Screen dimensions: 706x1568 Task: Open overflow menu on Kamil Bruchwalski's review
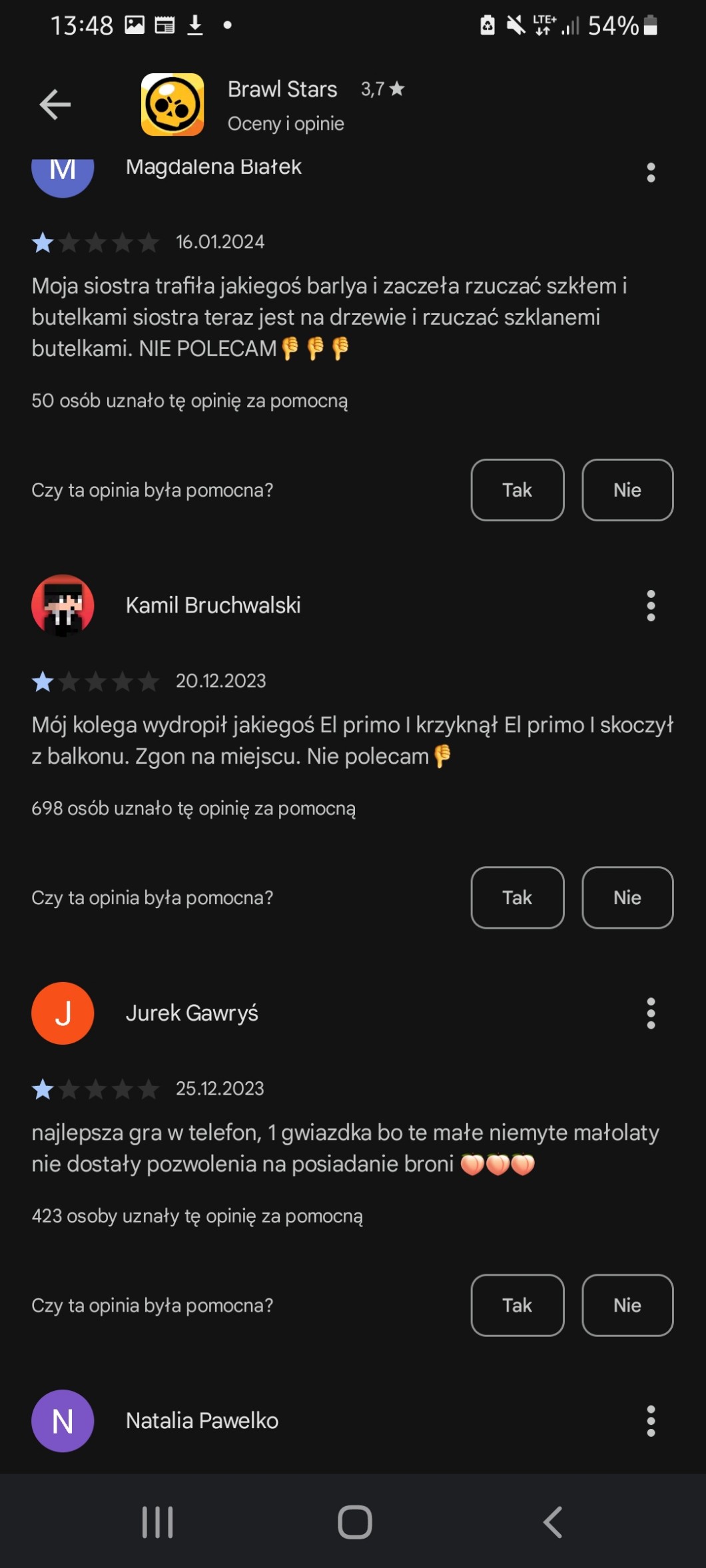(651, 605)
